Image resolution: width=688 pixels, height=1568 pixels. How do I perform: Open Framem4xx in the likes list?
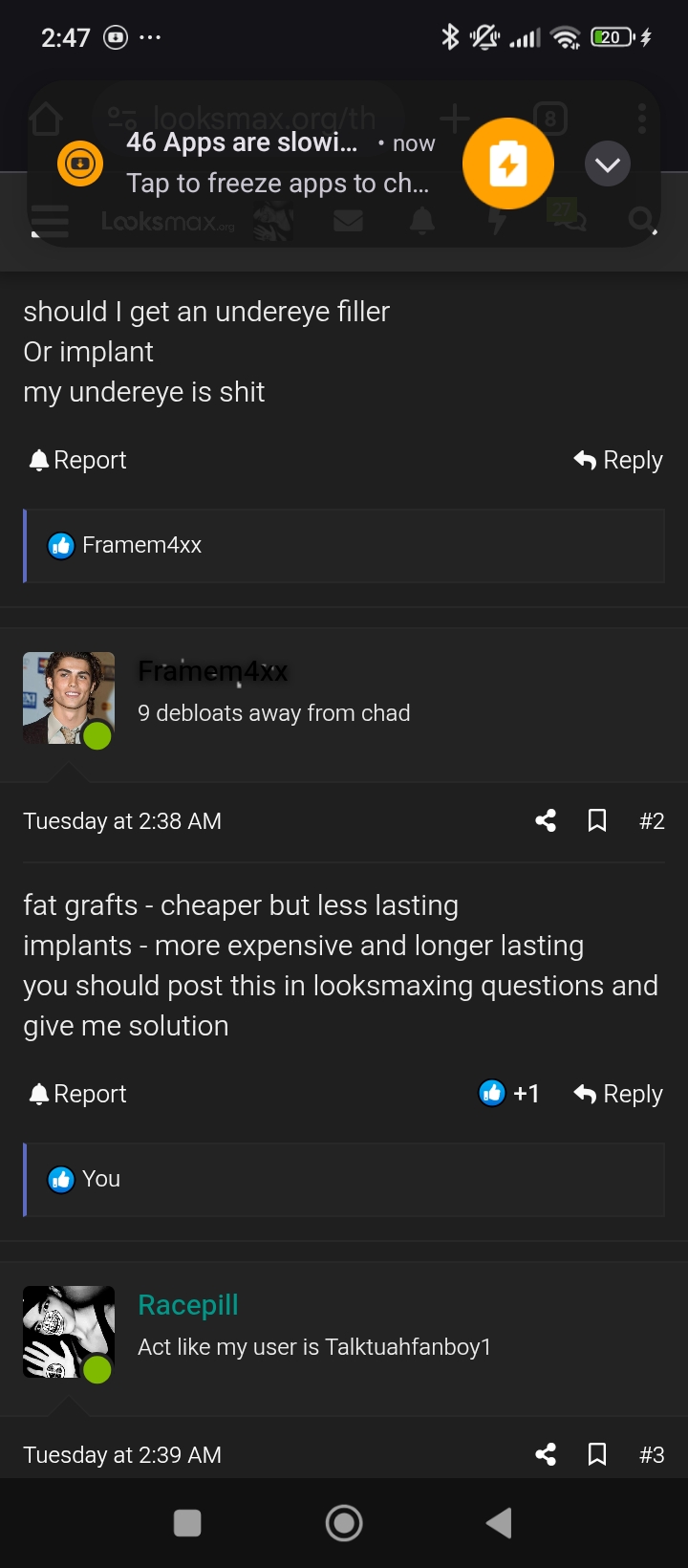[141, 545]
